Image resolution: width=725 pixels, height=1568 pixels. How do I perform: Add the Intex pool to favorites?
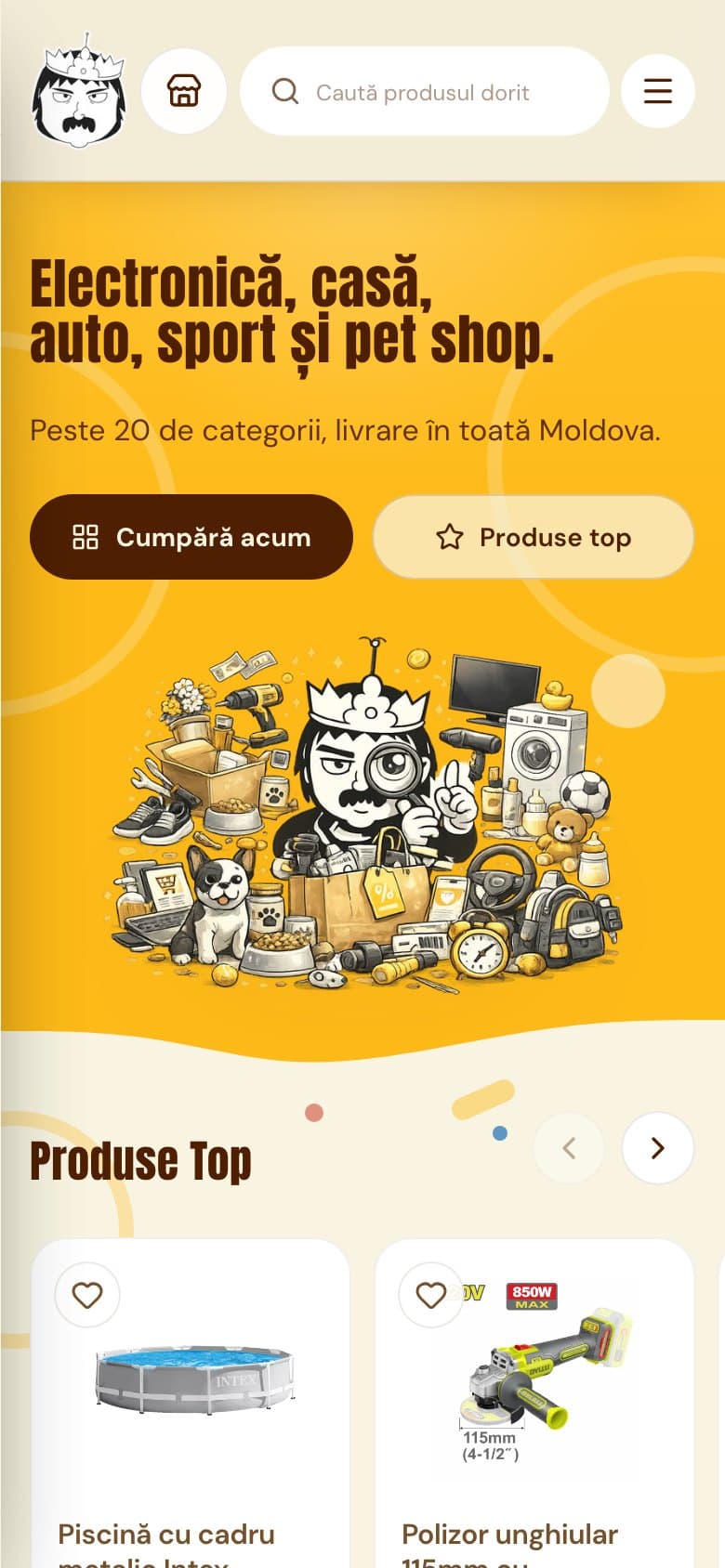click(87, 1295)
